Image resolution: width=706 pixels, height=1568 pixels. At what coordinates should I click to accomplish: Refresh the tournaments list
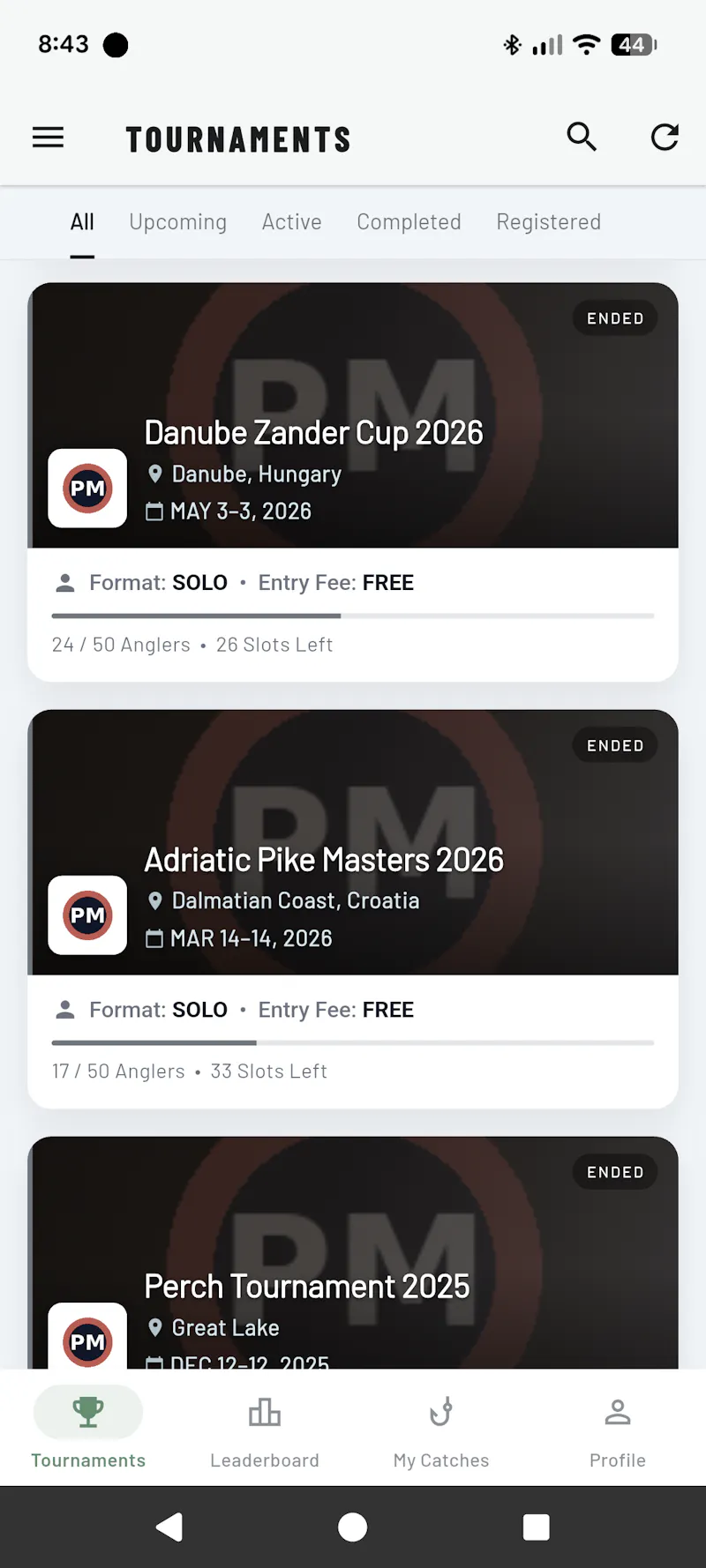click(665, 137)
